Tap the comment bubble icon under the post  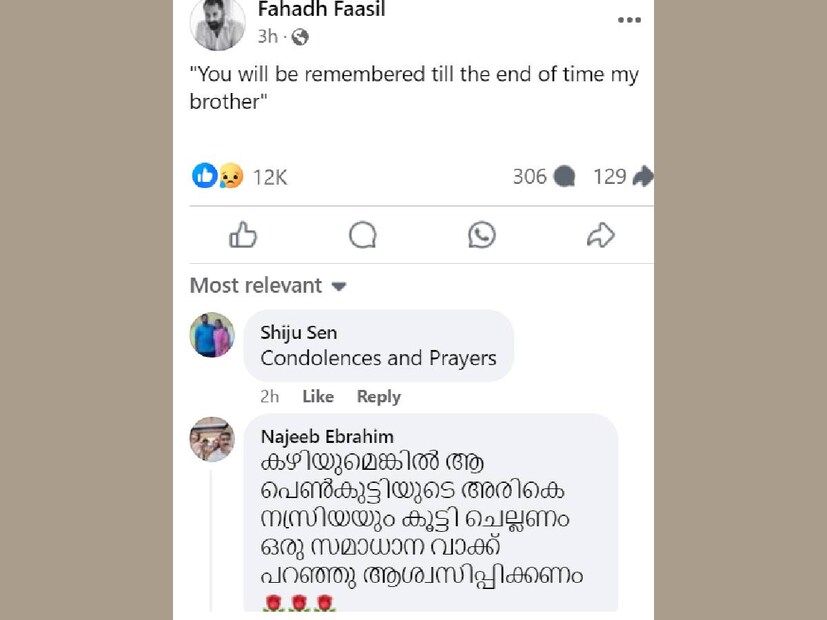pyautogui.click(x=362, y=235)
